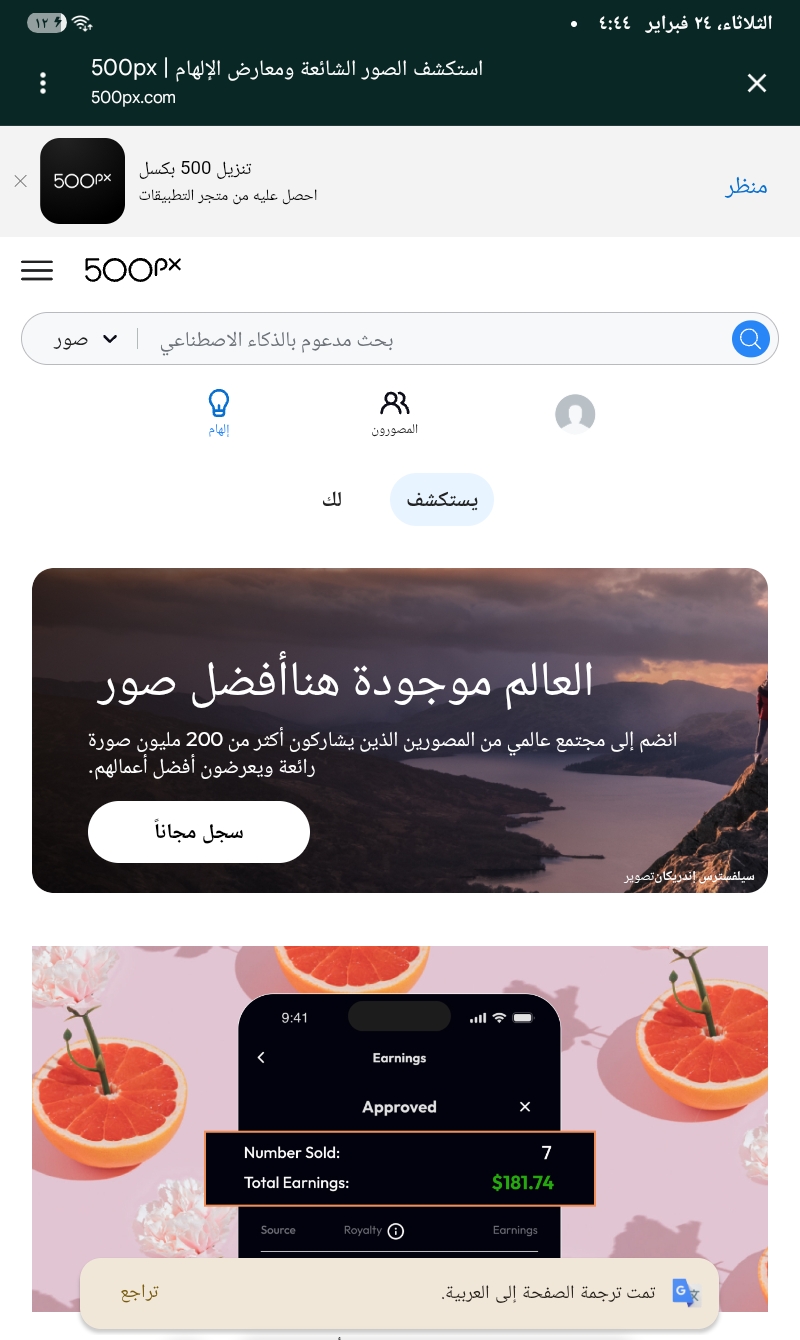Screen dimensions: 800x1340
Task: Open the المصورون photographers section
Action: coord(395,412)
